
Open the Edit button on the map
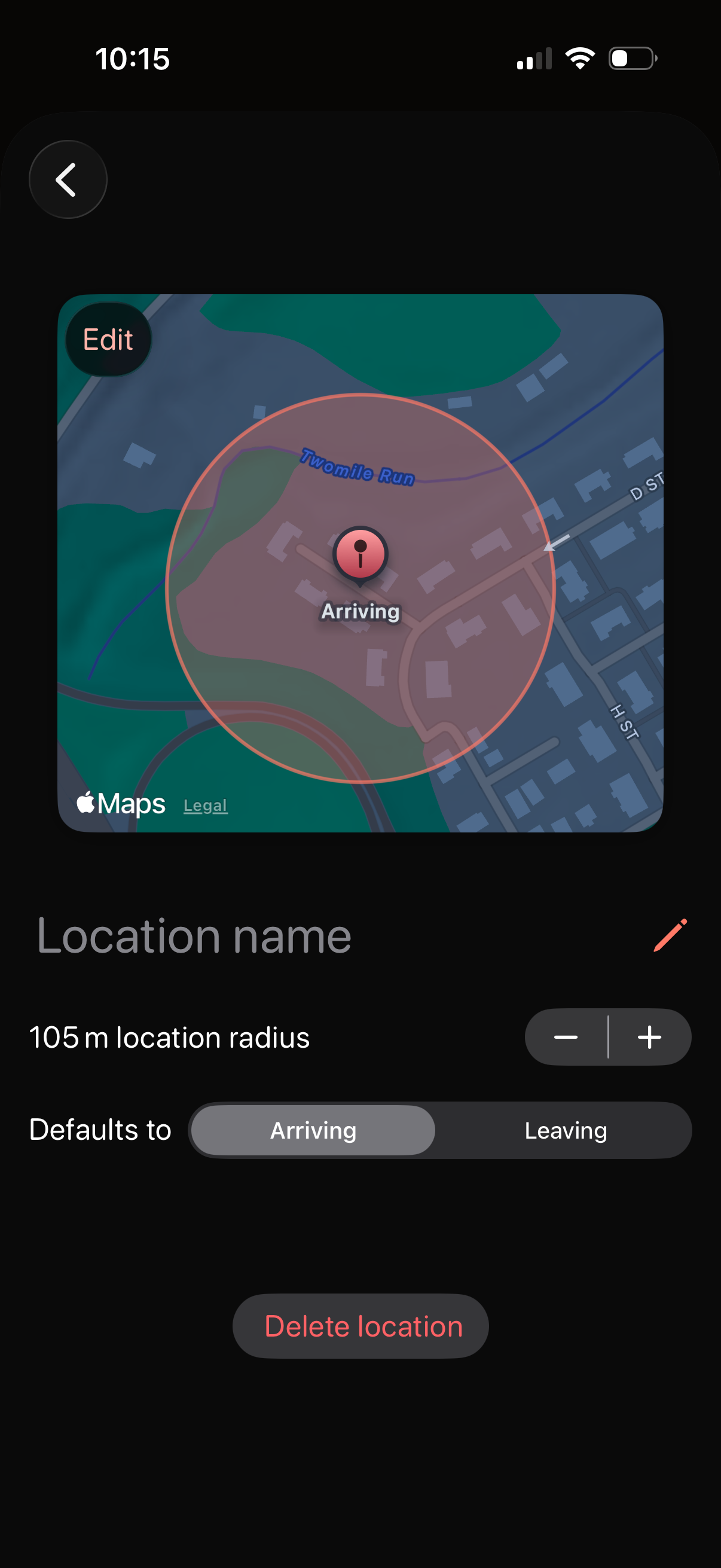tap(108, 340)
